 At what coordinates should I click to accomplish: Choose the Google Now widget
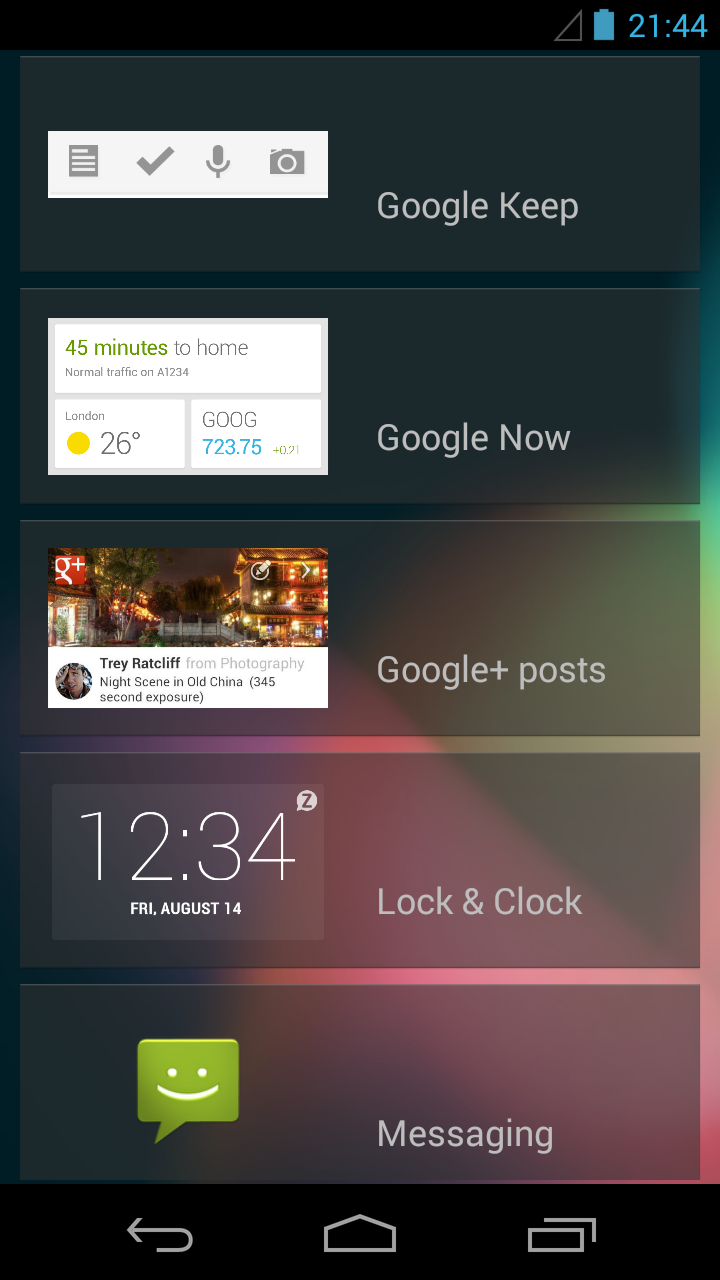(360, 397)
